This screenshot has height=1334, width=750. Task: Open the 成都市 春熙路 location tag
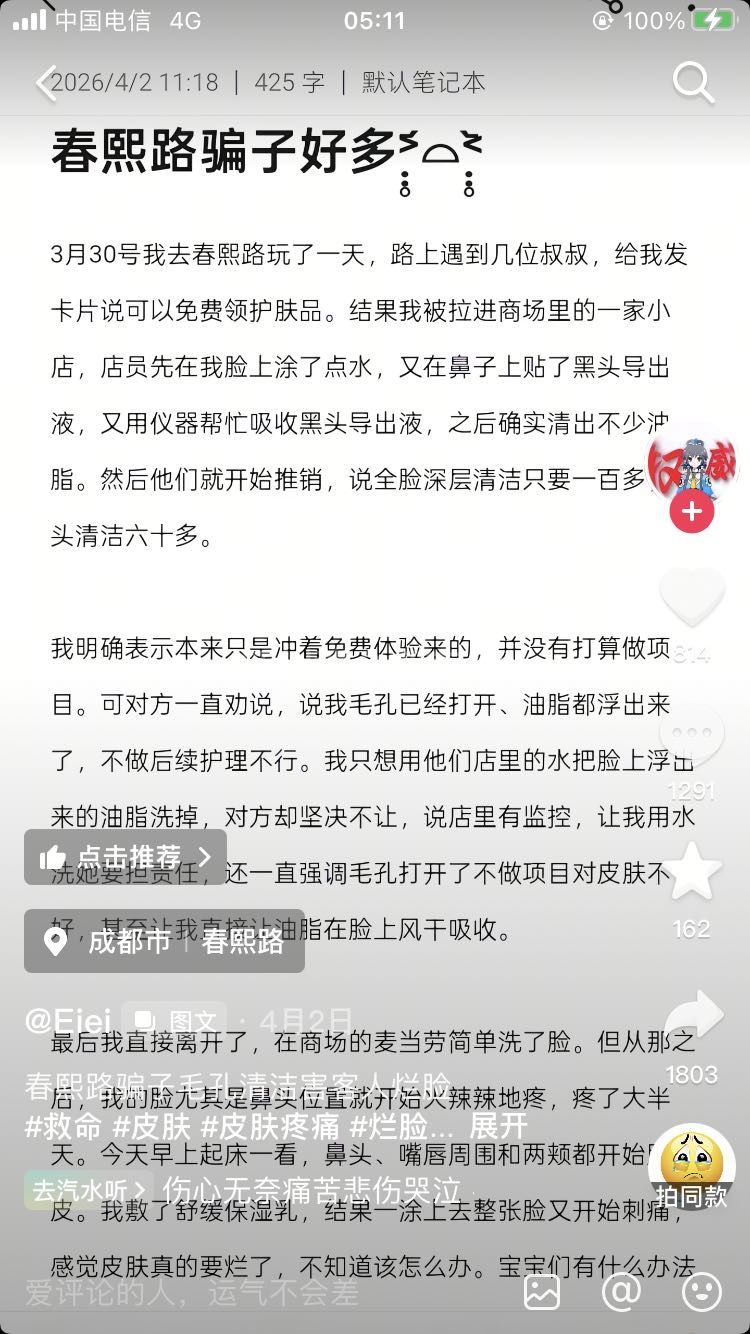[x=164, y=941]
